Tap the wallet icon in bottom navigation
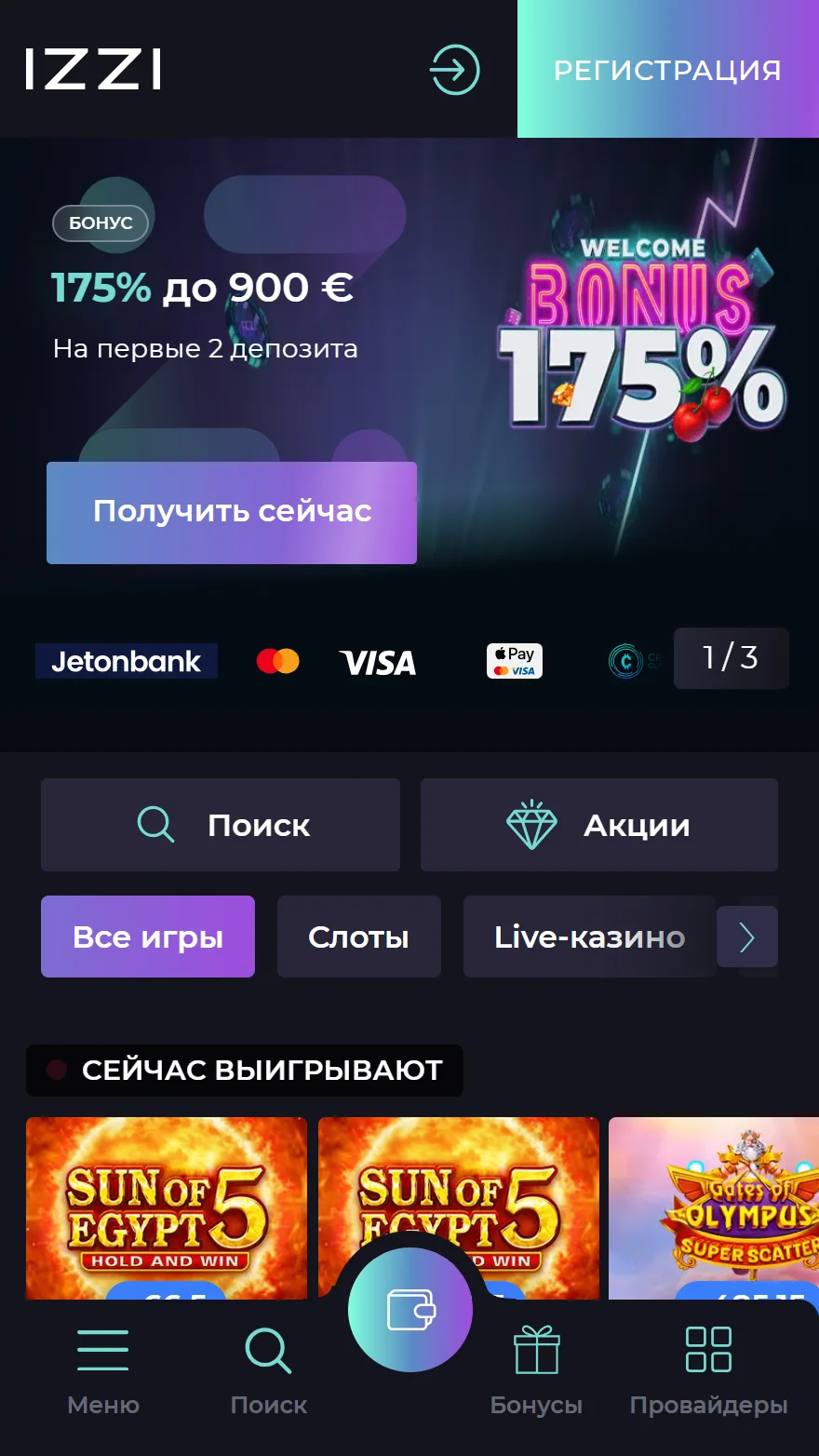The width and height of the screenshot is (819, 1456). [x=409, y=1309]
